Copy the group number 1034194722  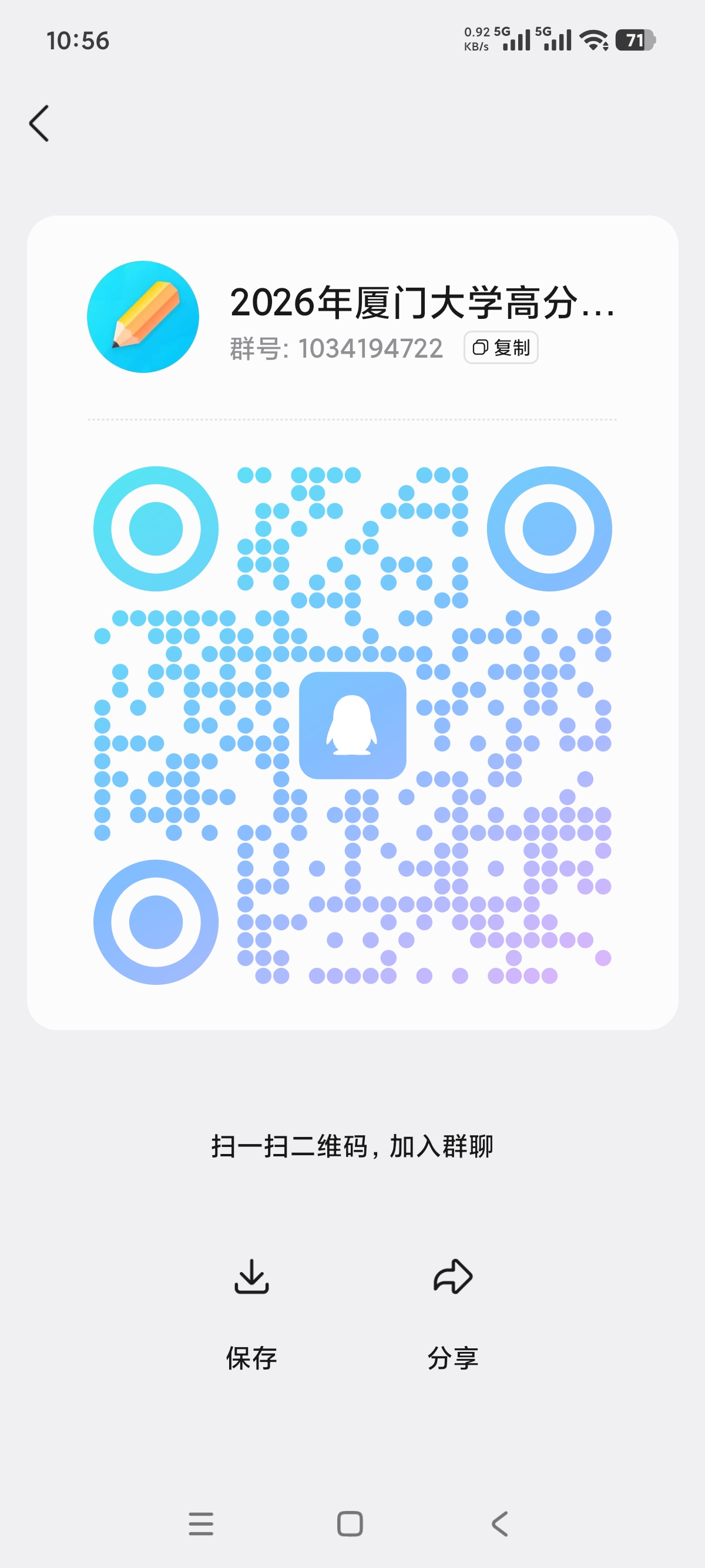point(501,348)
